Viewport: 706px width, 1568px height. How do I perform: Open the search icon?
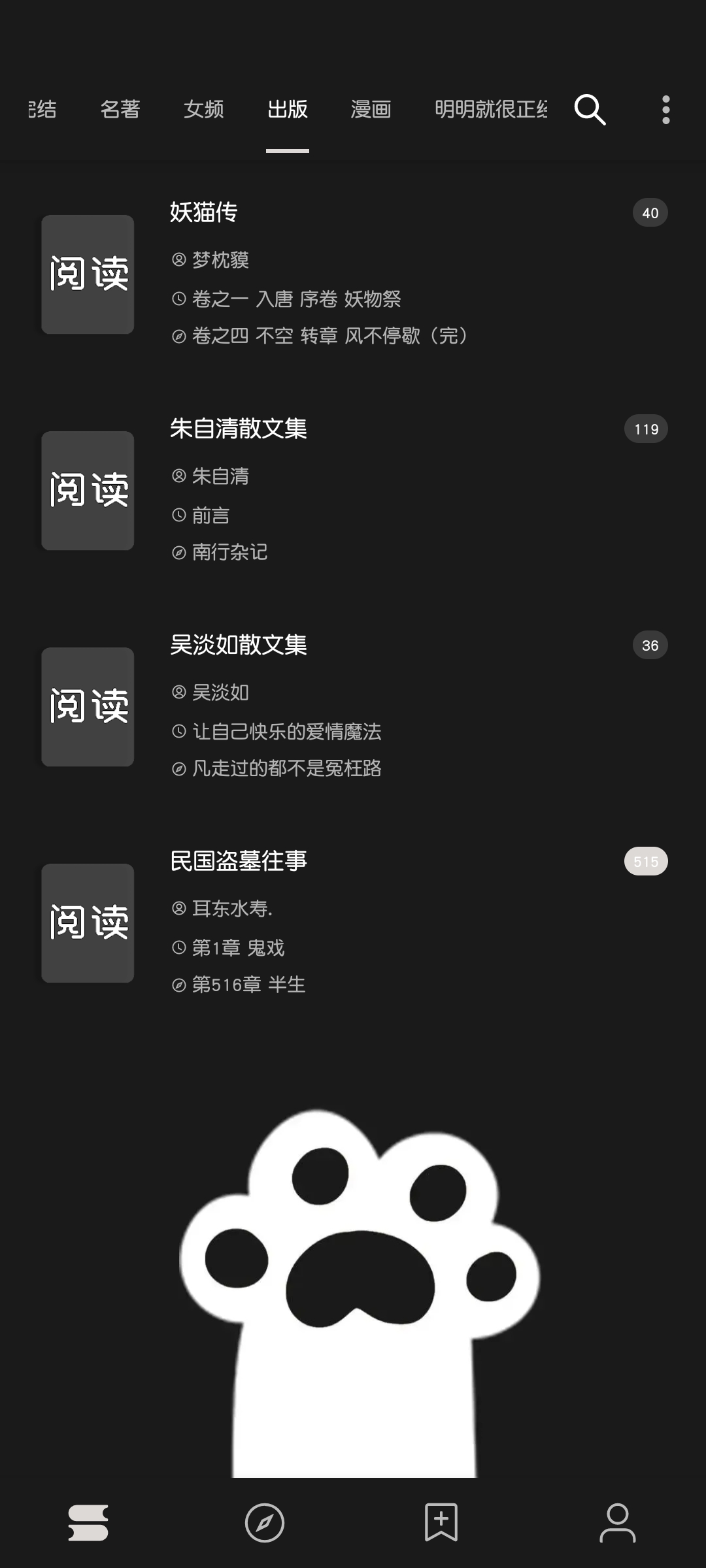[x=590, y=109]
